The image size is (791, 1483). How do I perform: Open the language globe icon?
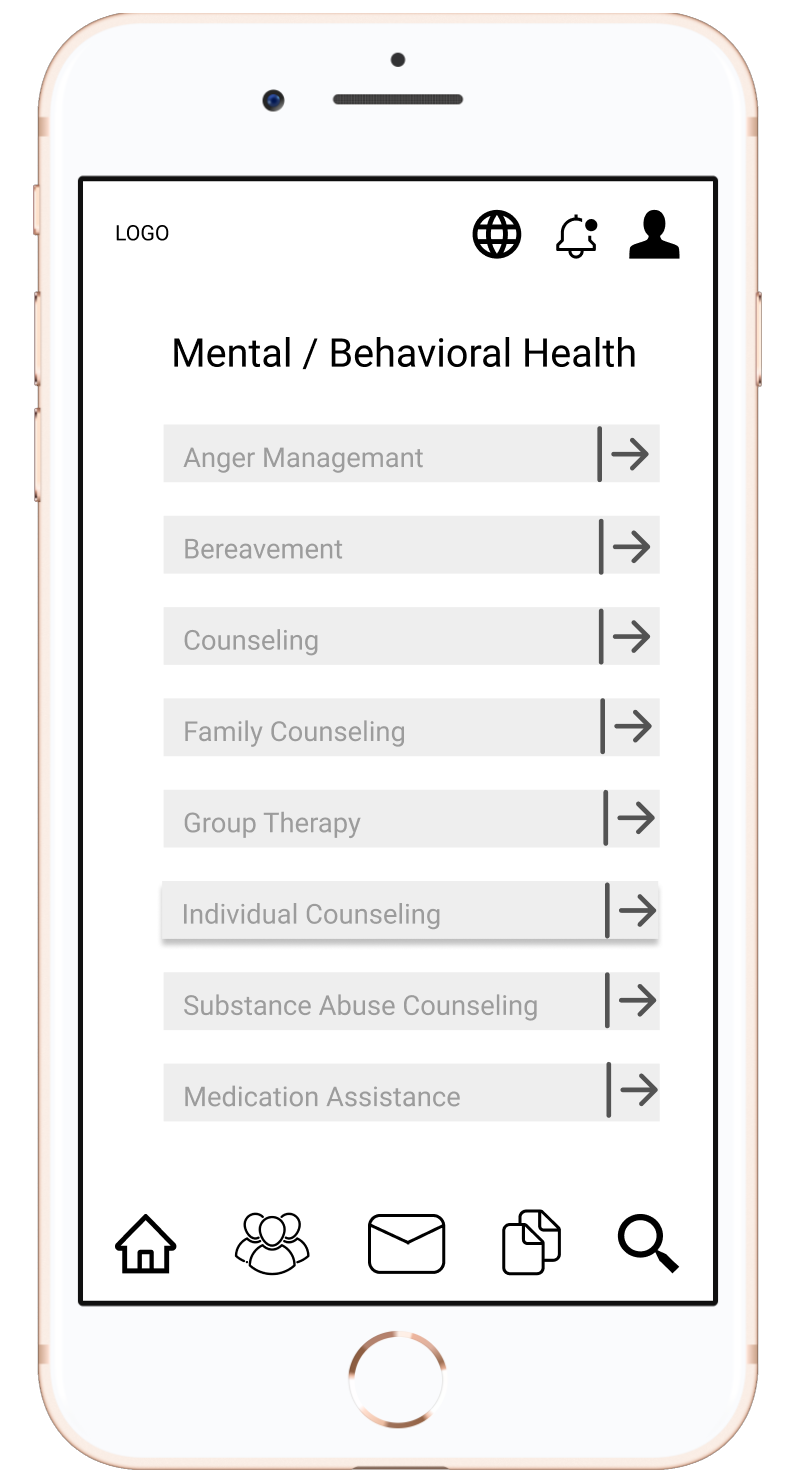(497, 236)
